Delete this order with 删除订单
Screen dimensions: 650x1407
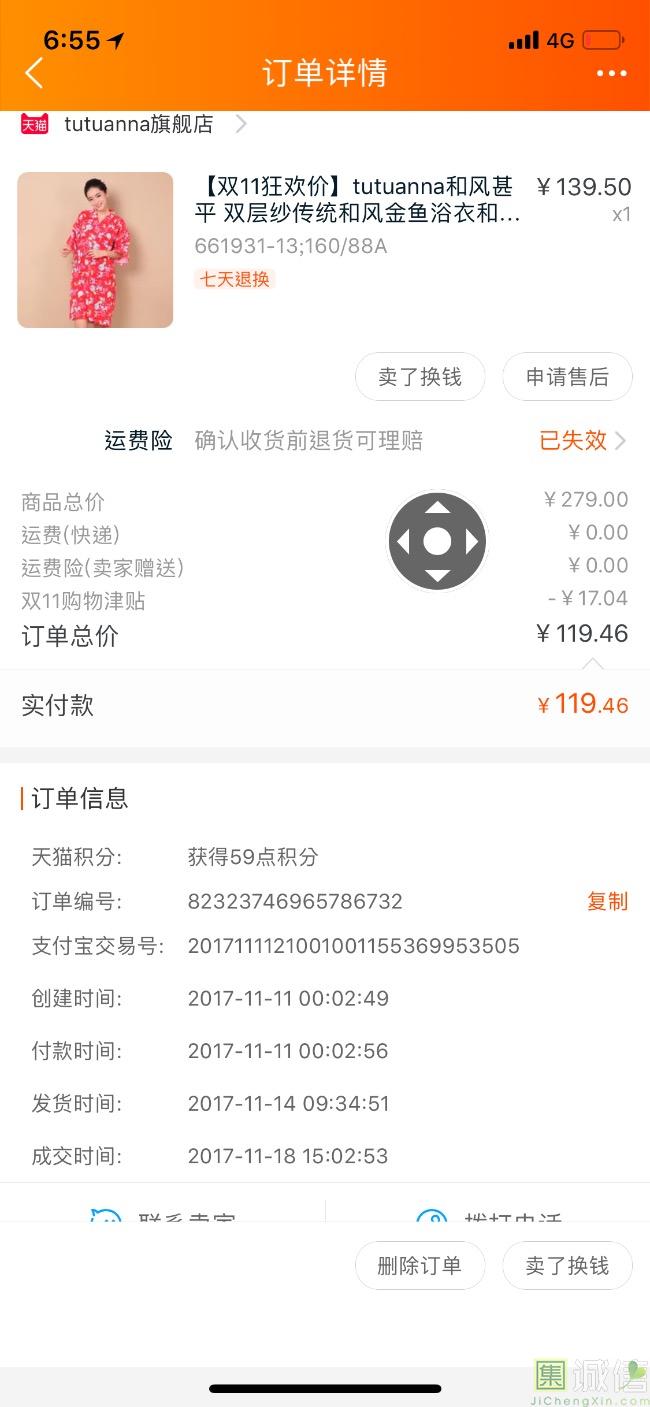point(420,1265)
